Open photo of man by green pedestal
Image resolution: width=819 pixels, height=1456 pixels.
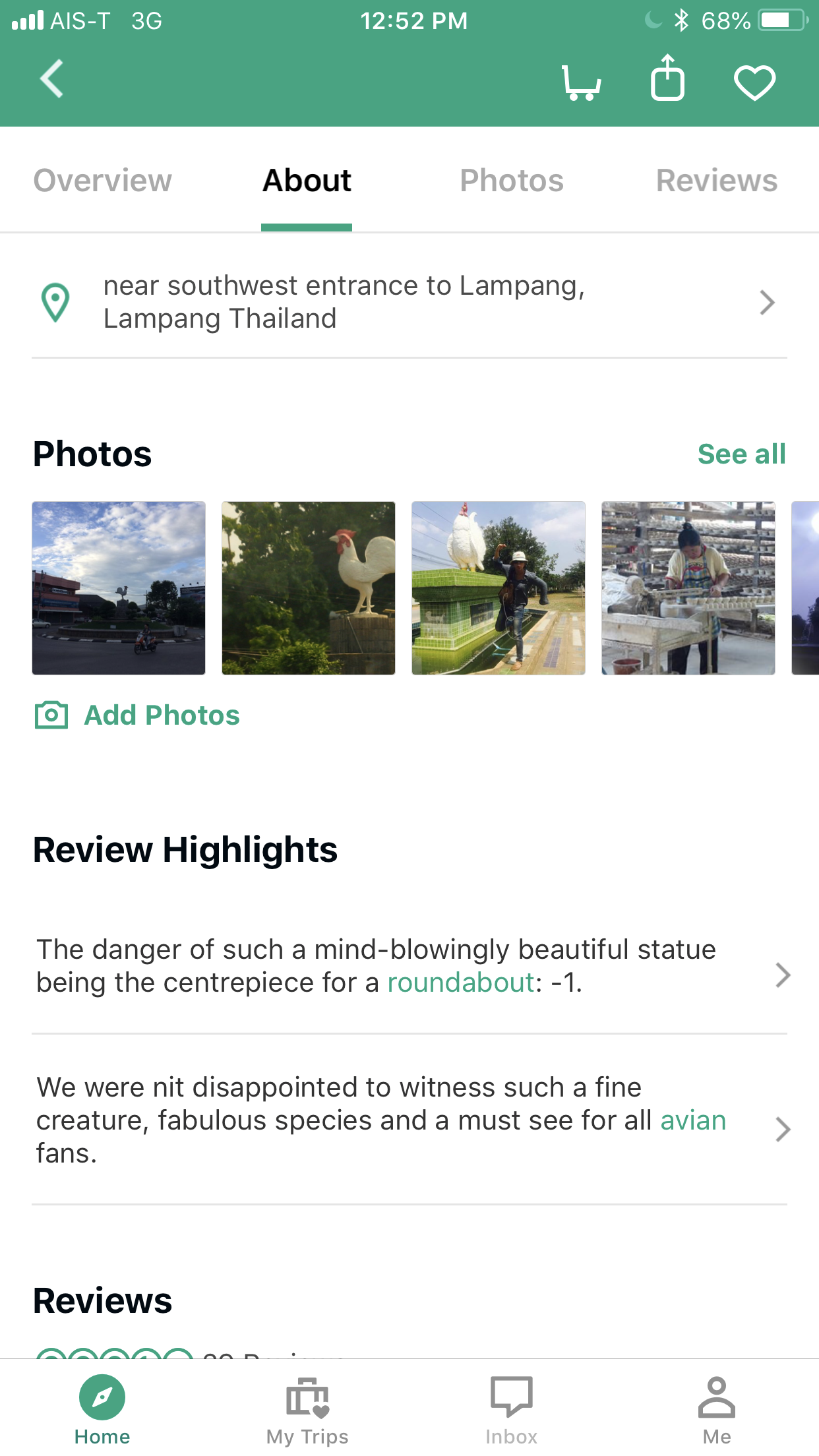click(499, 588)
